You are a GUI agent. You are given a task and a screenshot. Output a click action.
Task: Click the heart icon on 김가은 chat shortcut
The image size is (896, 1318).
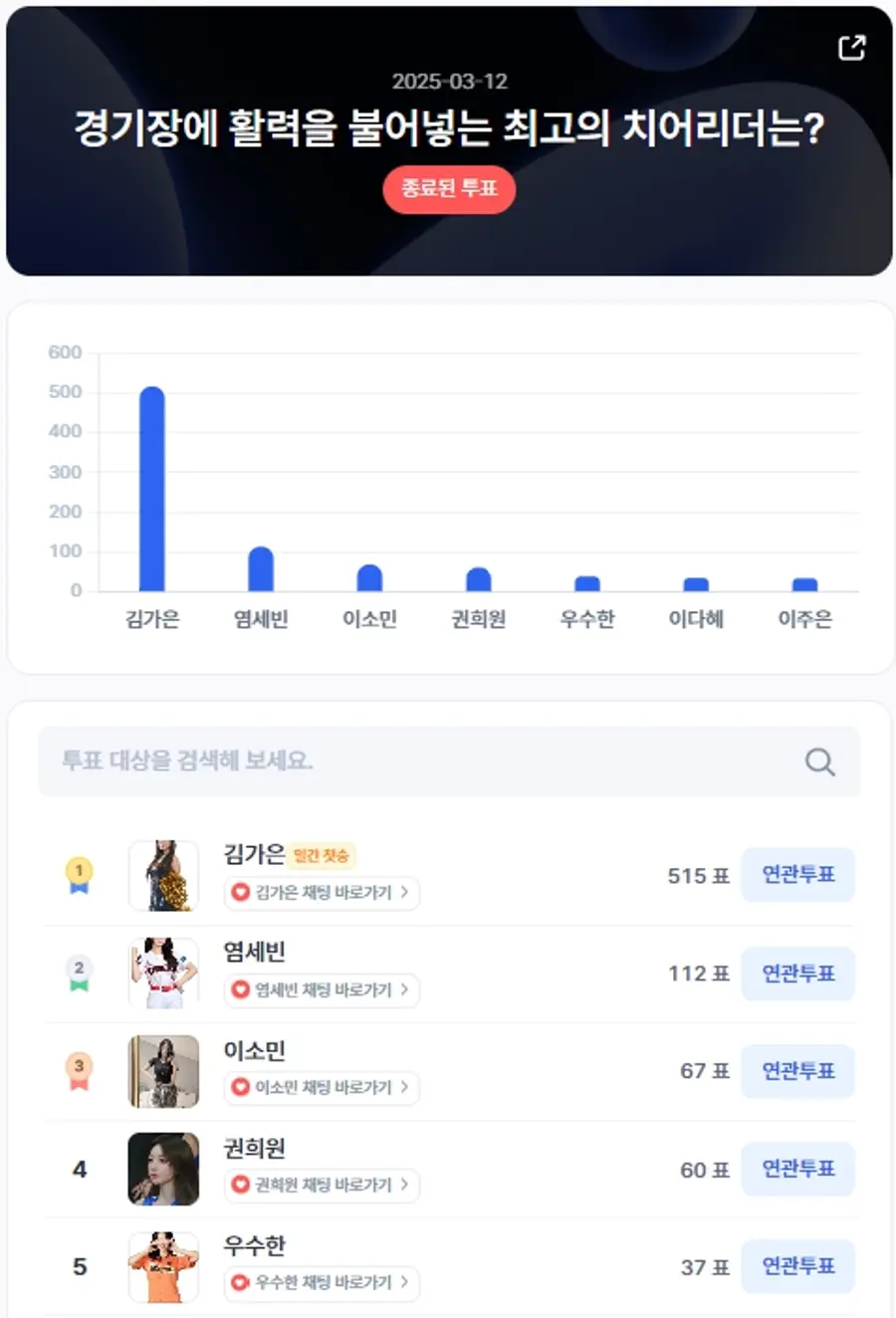240,894
